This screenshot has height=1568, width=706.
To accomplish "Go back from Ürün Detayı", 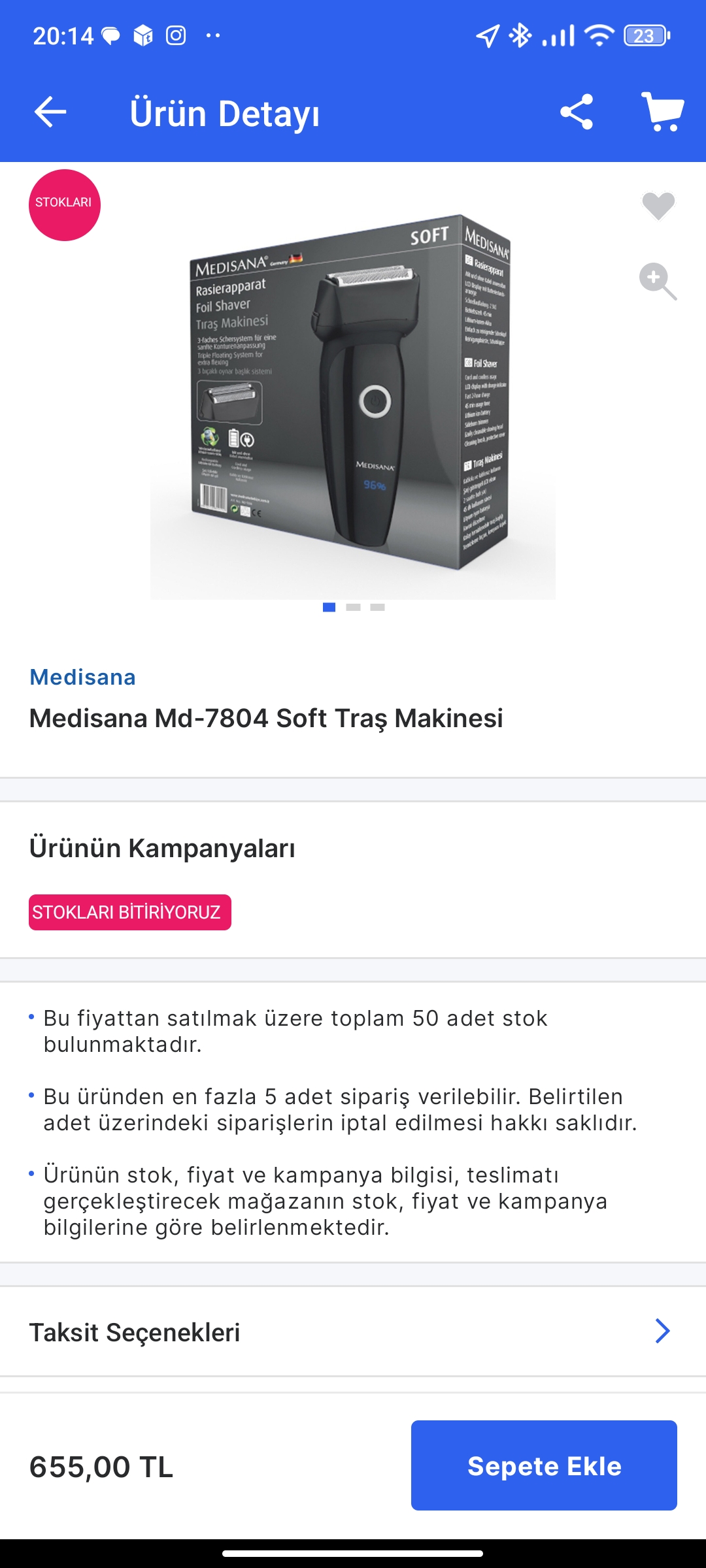I will pos(50,112).
